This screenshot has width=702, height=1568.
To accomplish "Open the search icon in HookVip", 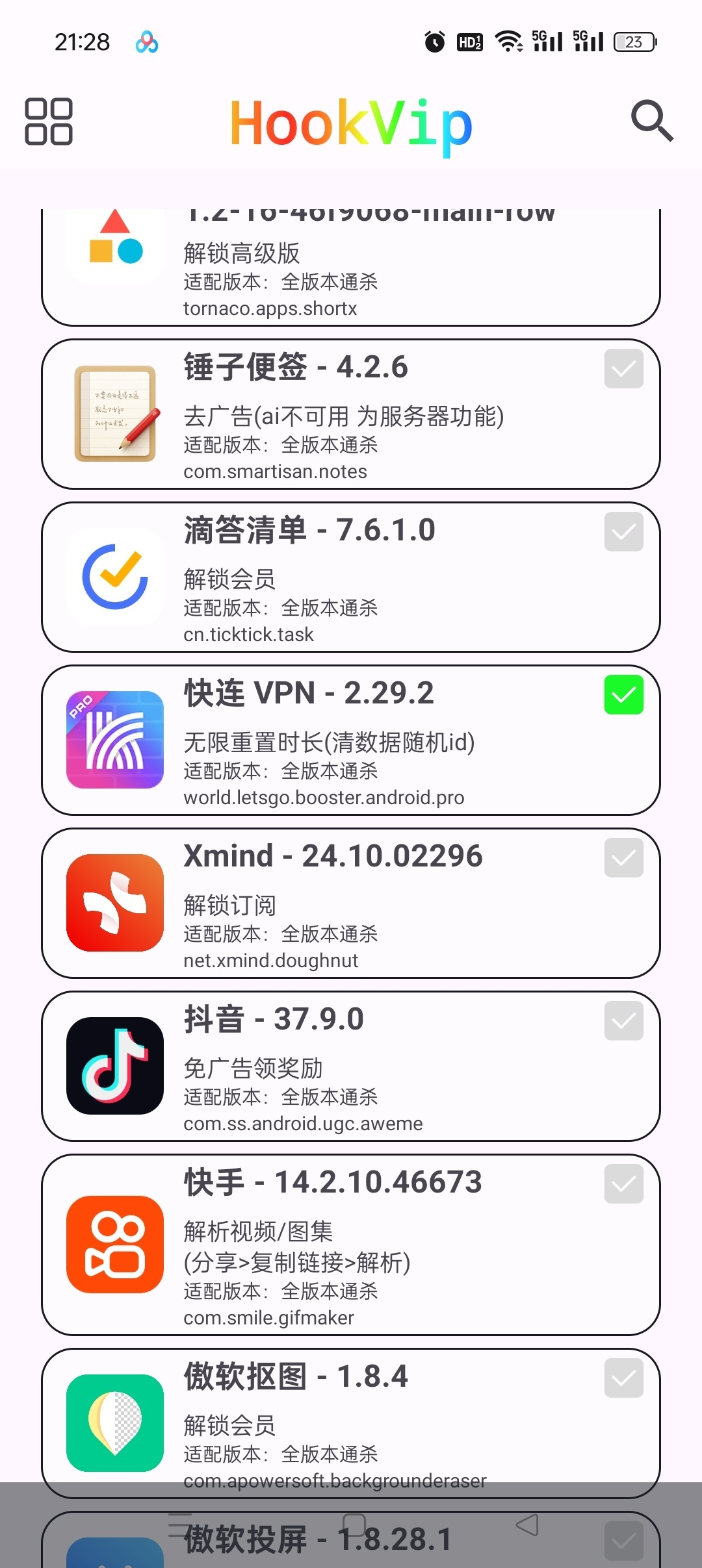I will (x=652, y=122).
